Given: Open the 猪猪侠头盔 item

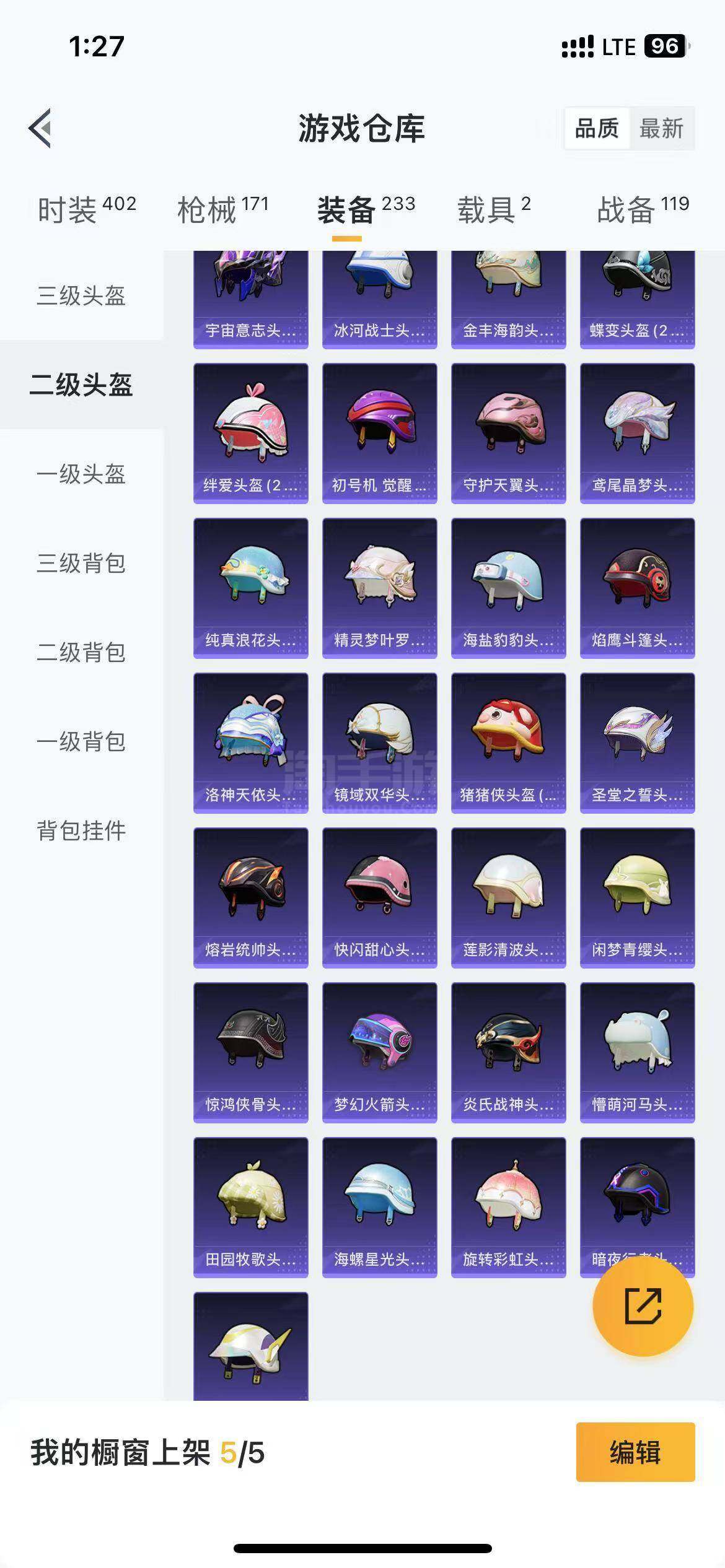Looking at the screenshot, I should tap(508, 743).
